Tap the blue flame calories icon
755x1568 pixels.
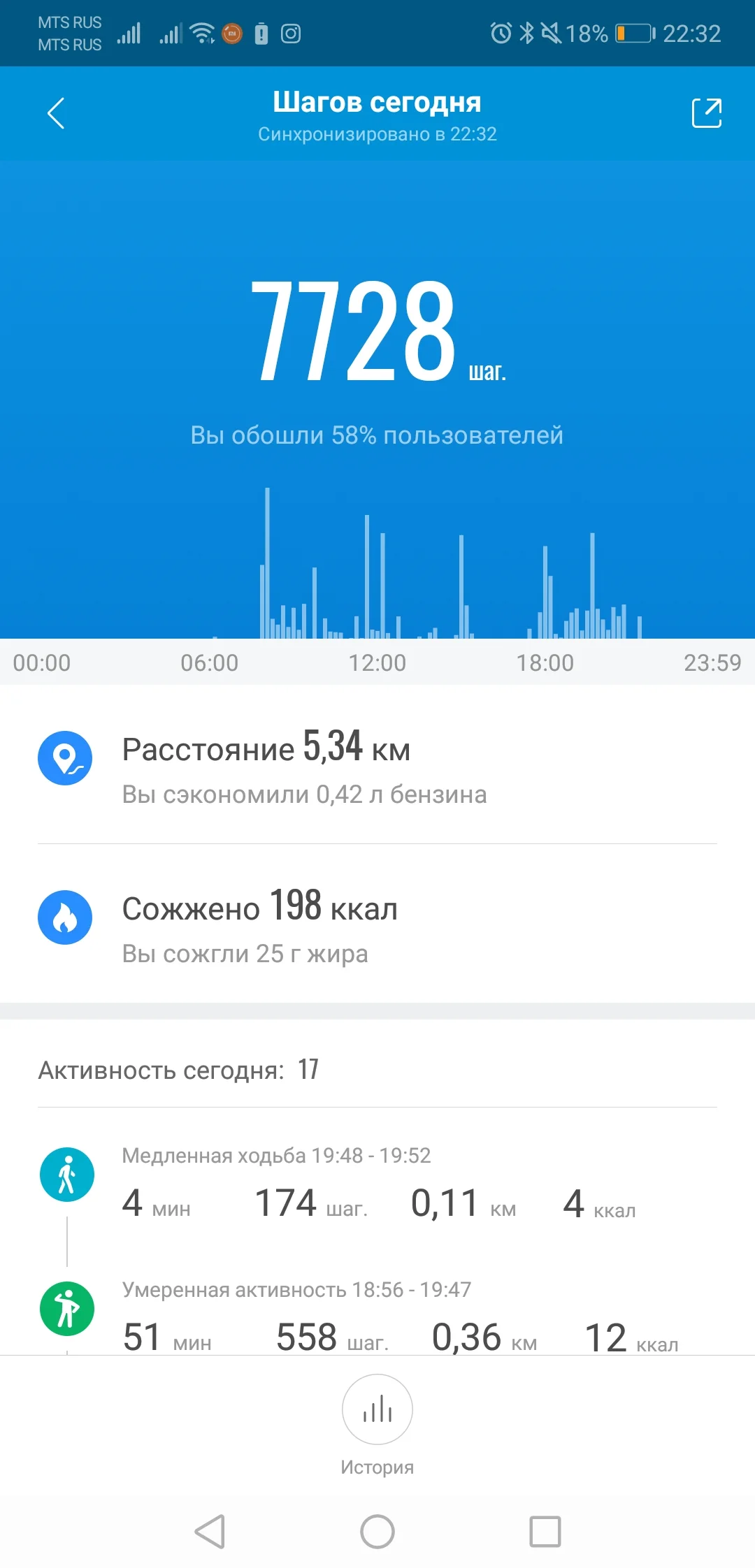point(65,917)
